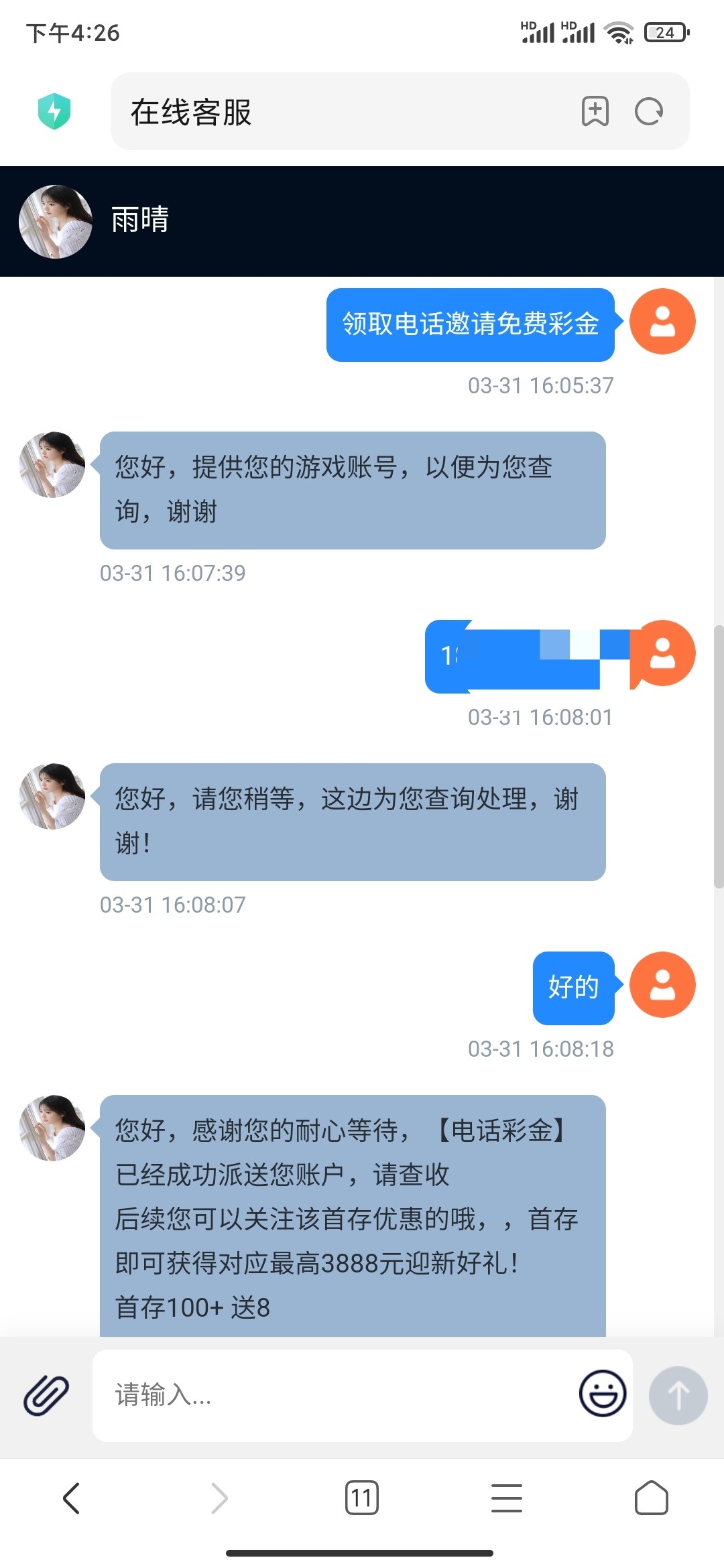724x1568 pixels.
Task: Go to the browser home page
Action: tap(651, 1498)
